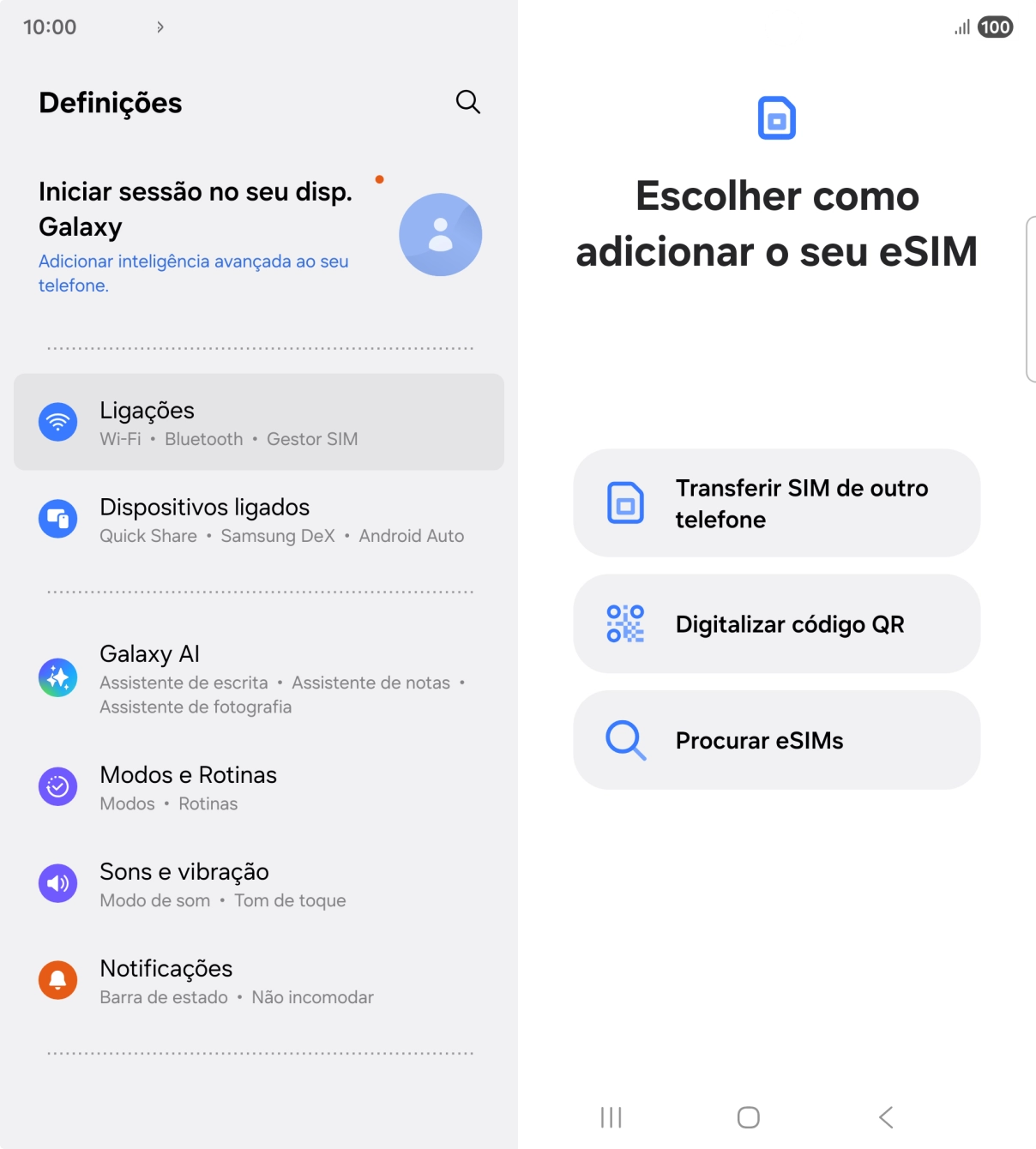The width and height of the screenshot is (1036, 1149).
Task: Click the magnifier icon inside Procurar eSIMs
Action: 625,740
